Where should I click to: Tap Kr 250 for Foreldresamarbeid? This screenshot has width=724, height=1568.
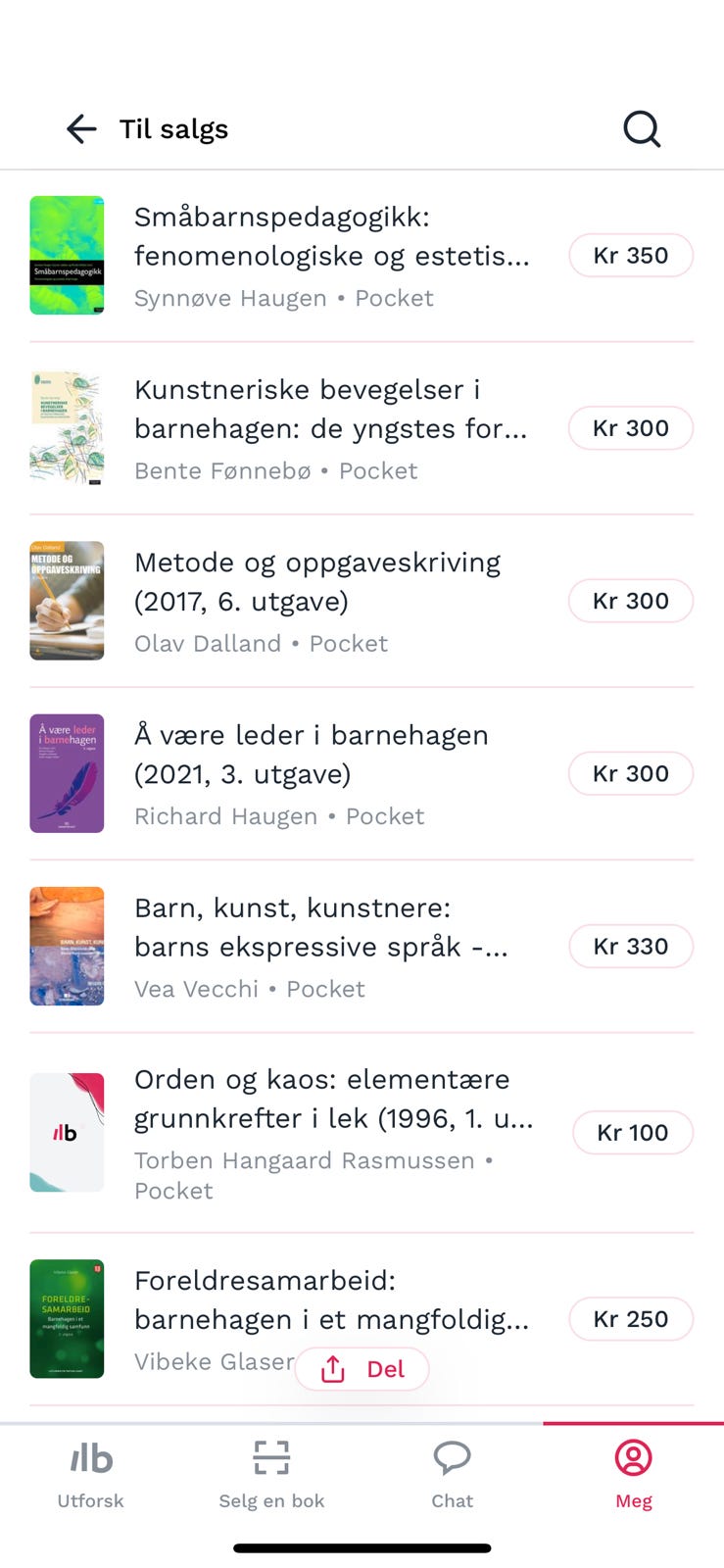coord(631,1319)
